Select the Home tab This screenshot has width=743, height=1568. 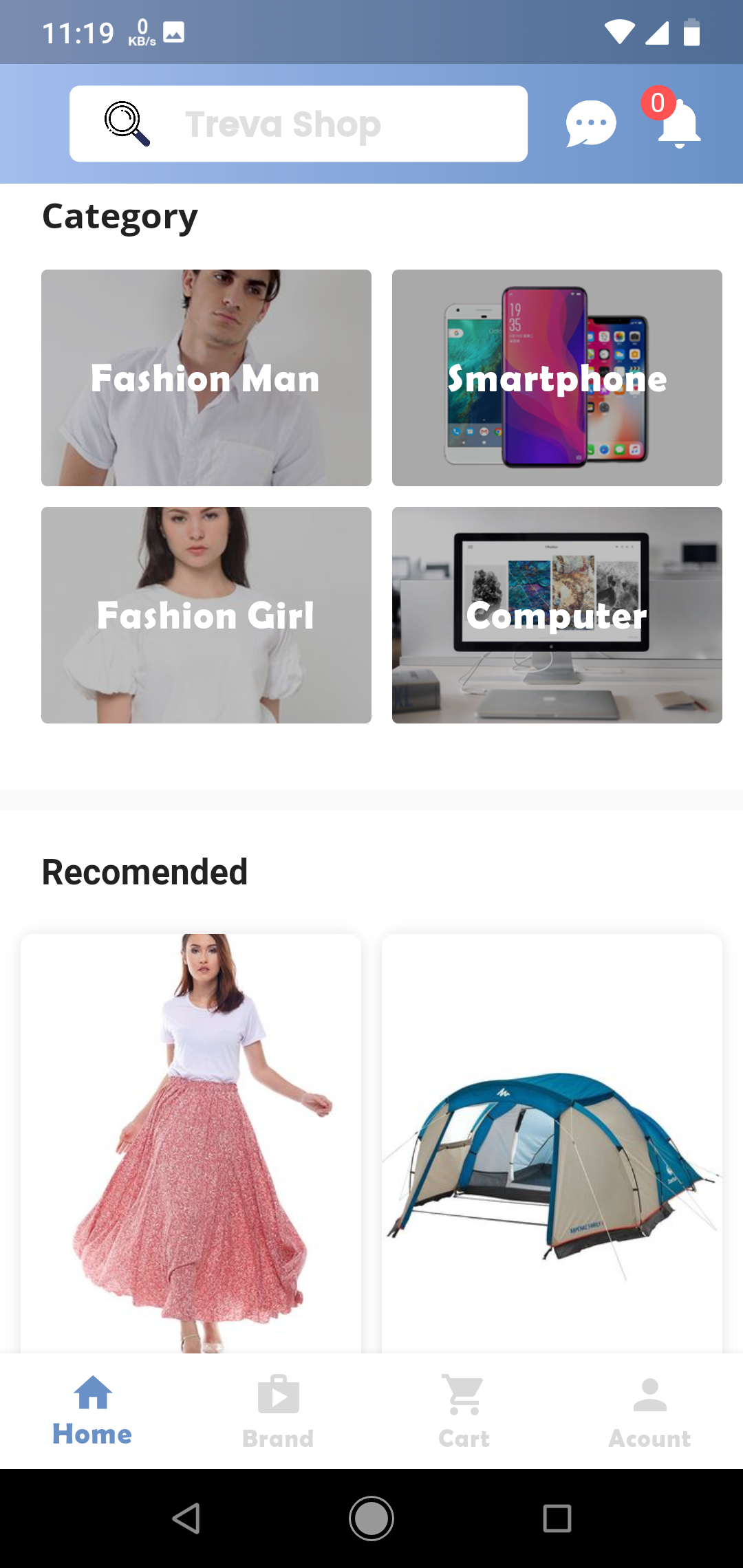pos(92,1411)
